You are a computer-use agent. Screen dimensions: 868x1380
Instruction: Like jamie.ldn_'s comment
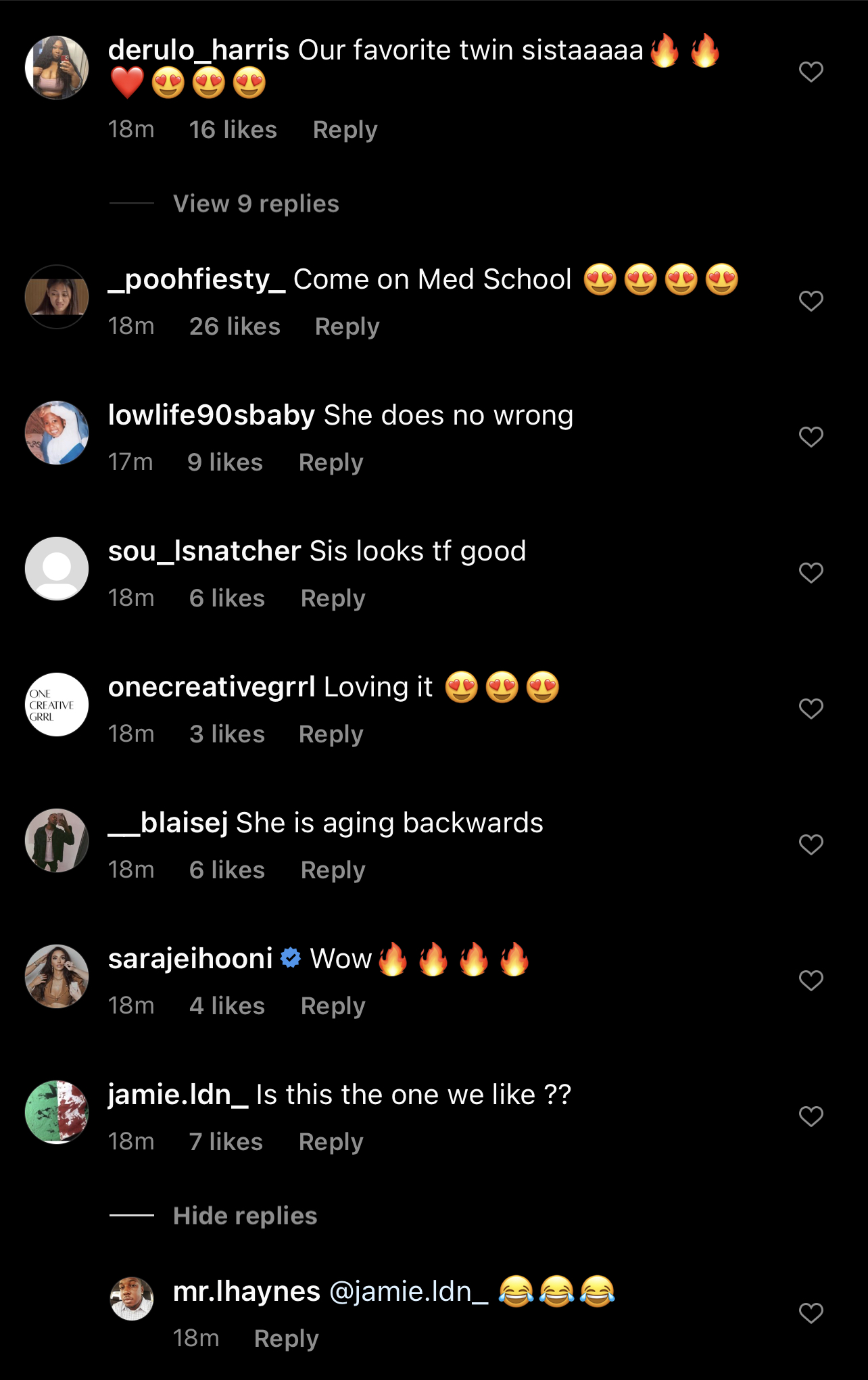811,1116
